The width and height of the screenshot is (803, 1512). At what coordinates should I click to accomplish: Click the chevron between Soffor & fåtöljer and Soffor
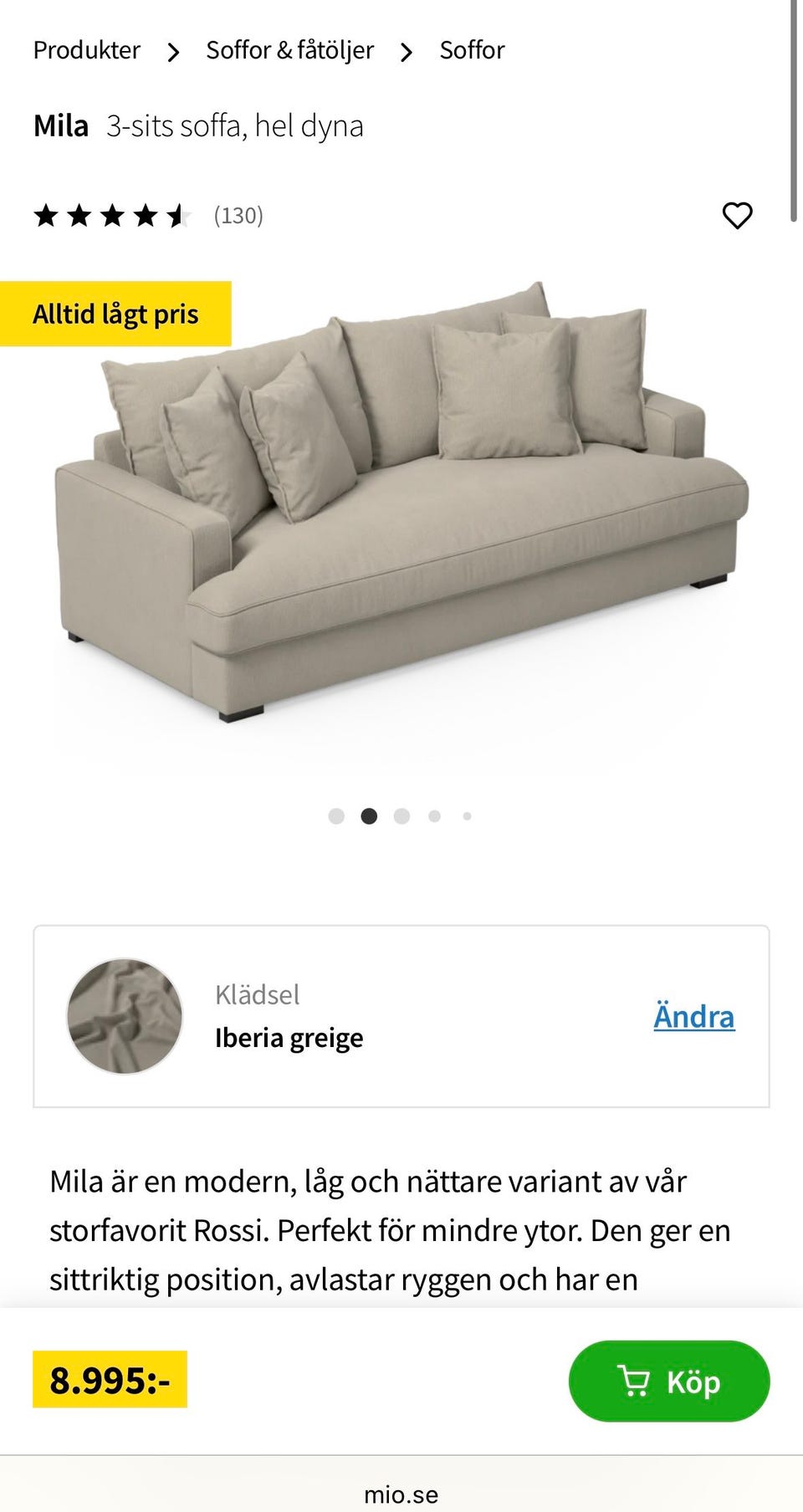[407, 50]
